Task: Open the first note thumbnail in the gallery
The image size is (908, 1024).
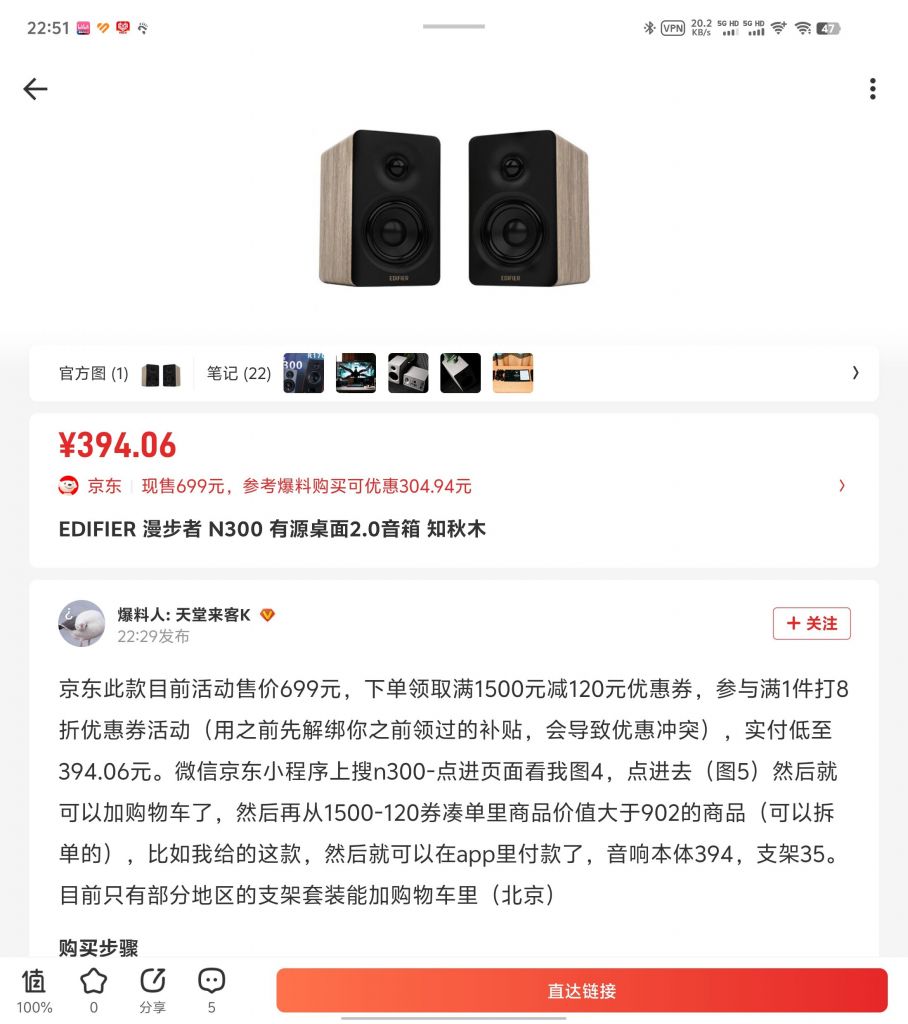Action: click(303, 372)
